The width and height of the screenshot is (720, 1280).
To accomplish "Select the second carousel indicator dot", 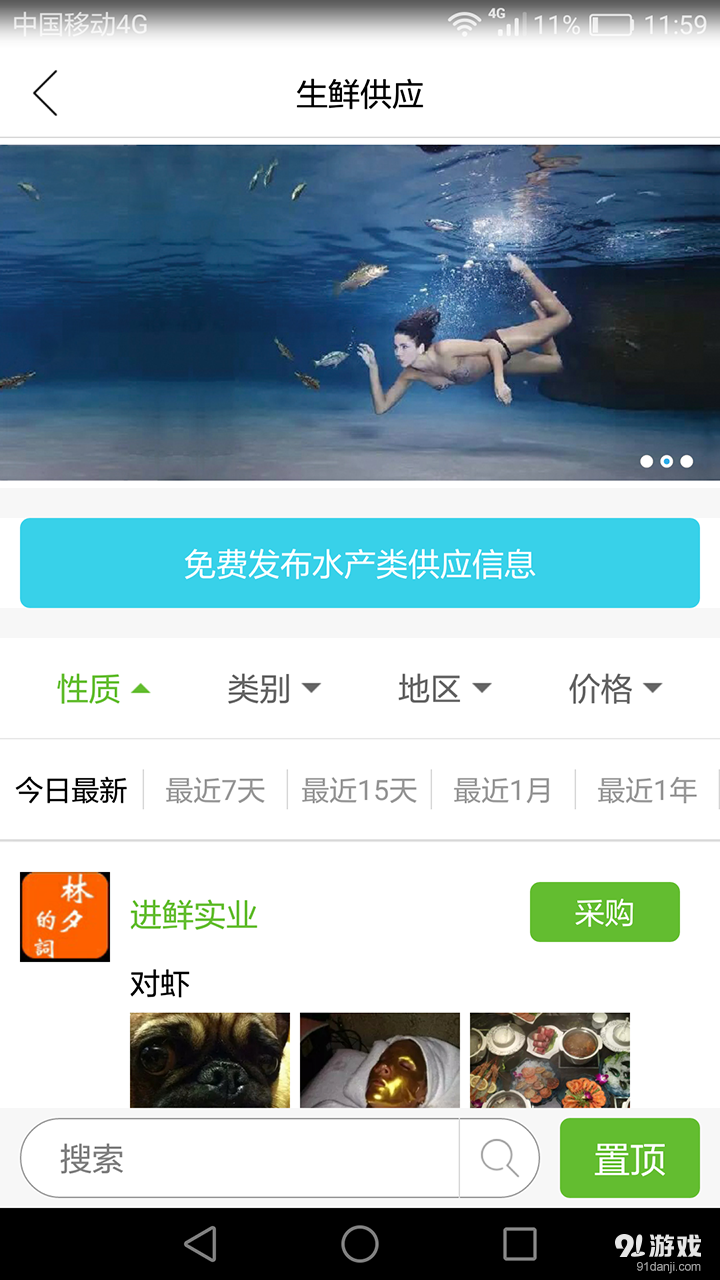I will point(666,461).
